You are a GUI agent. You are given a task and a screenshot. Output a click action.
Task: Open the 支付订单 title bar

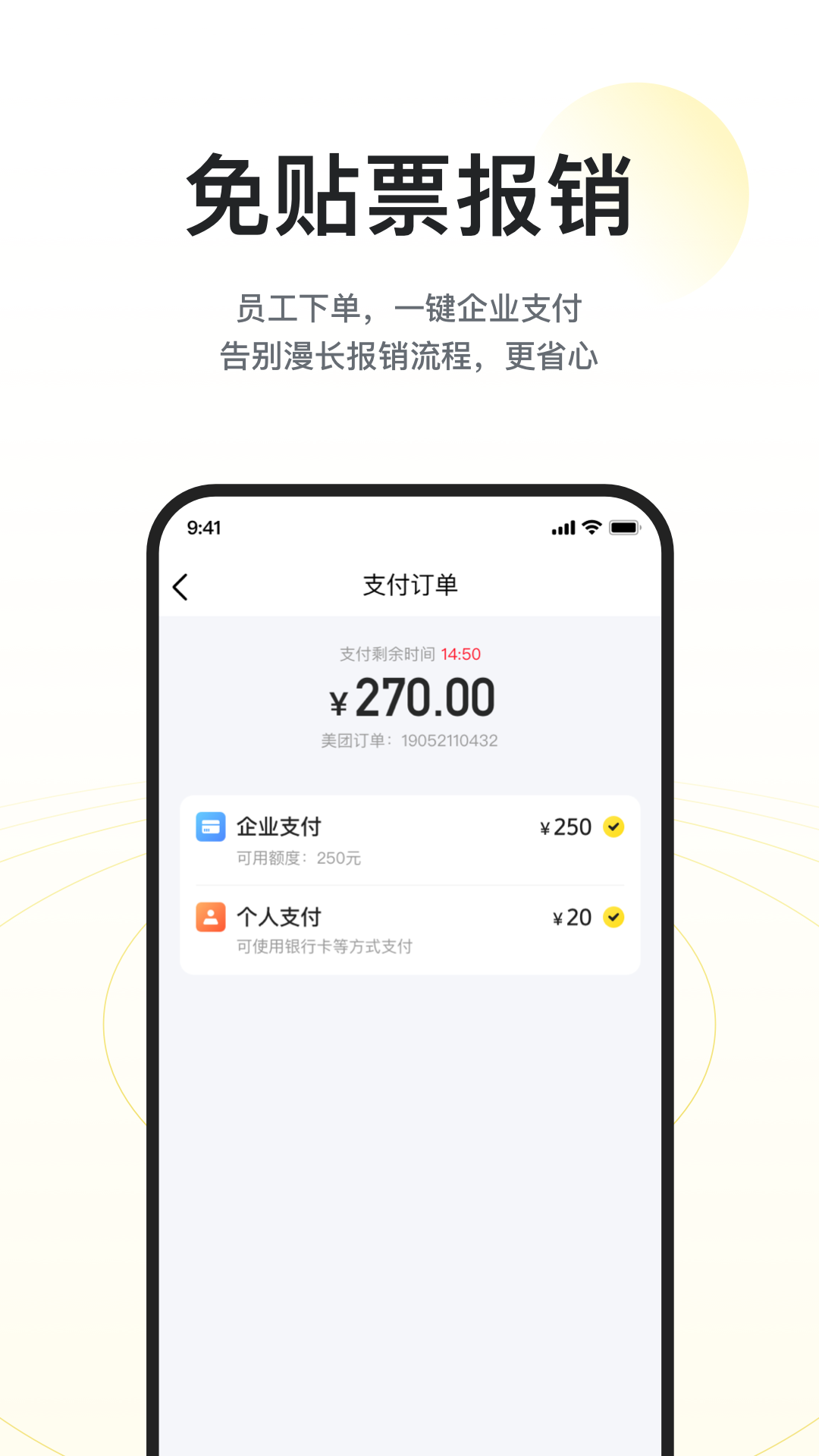pos(409,585)
